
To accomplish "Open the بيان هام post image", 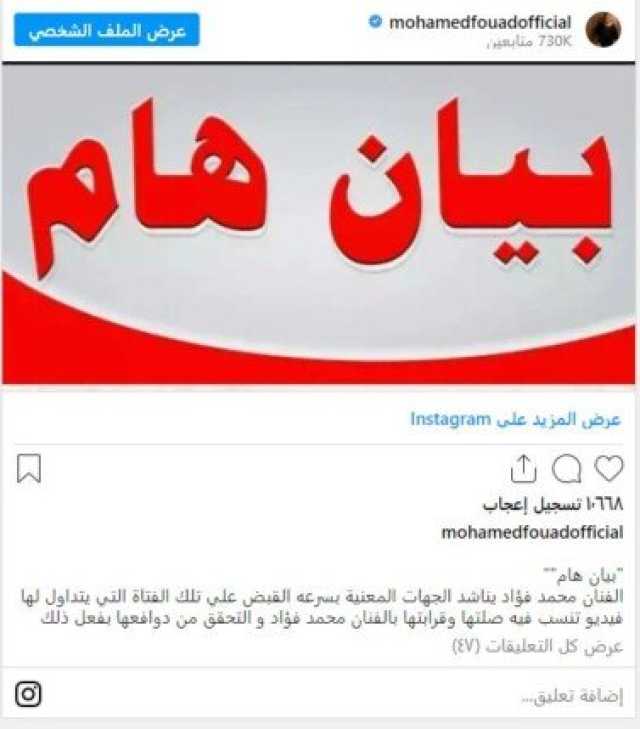I will click(320, 224).
